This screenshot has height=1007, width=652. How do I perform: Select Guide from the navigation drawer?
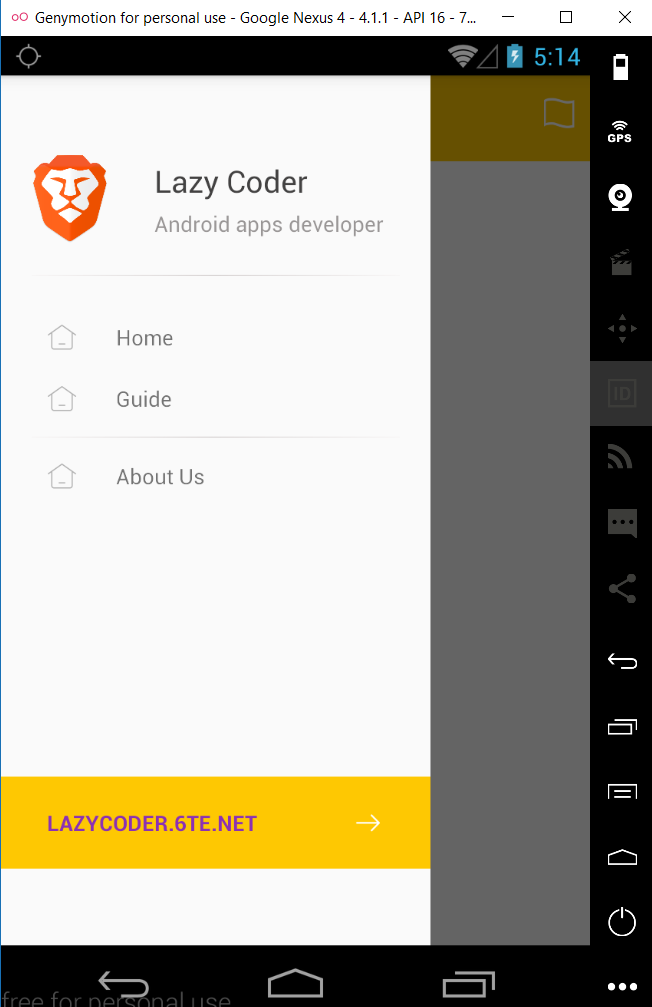click(144, 400)
